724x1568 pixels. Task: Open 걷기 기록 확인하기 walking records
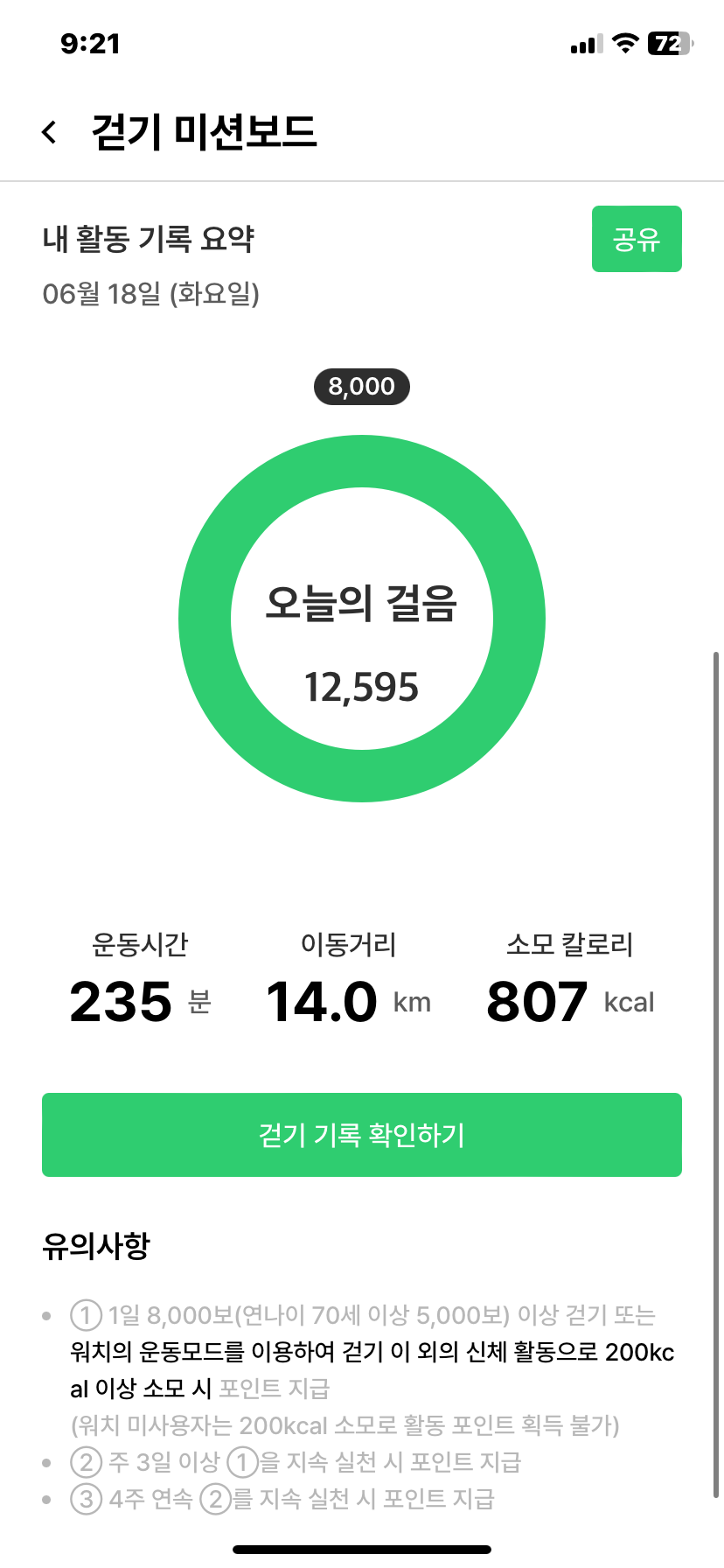click(x=361, y=1135)
